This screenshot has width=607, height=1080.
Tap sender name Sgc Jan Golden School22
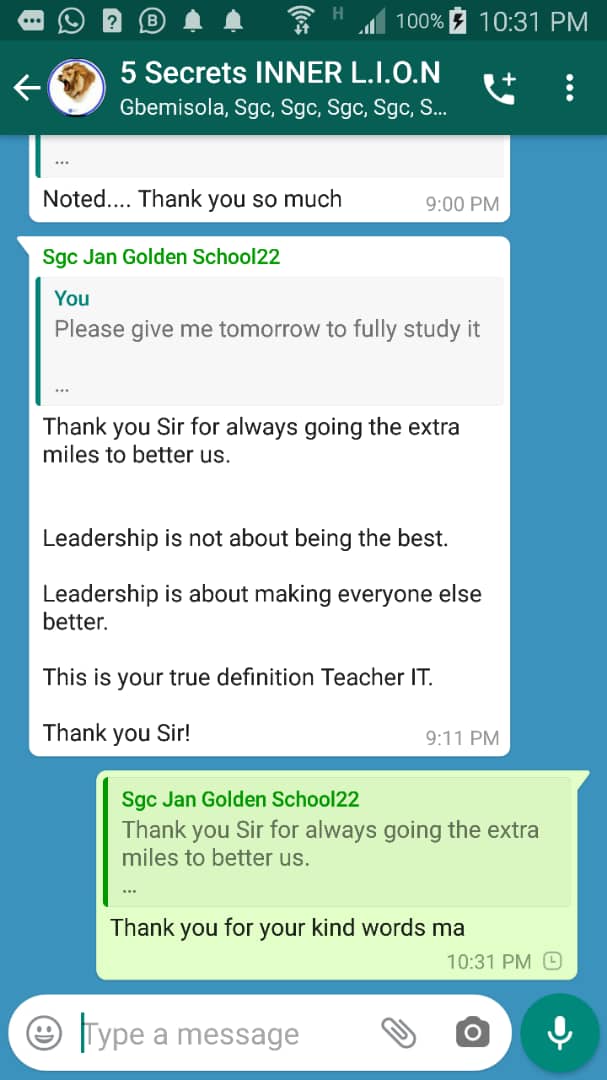(x=161, y=257)
